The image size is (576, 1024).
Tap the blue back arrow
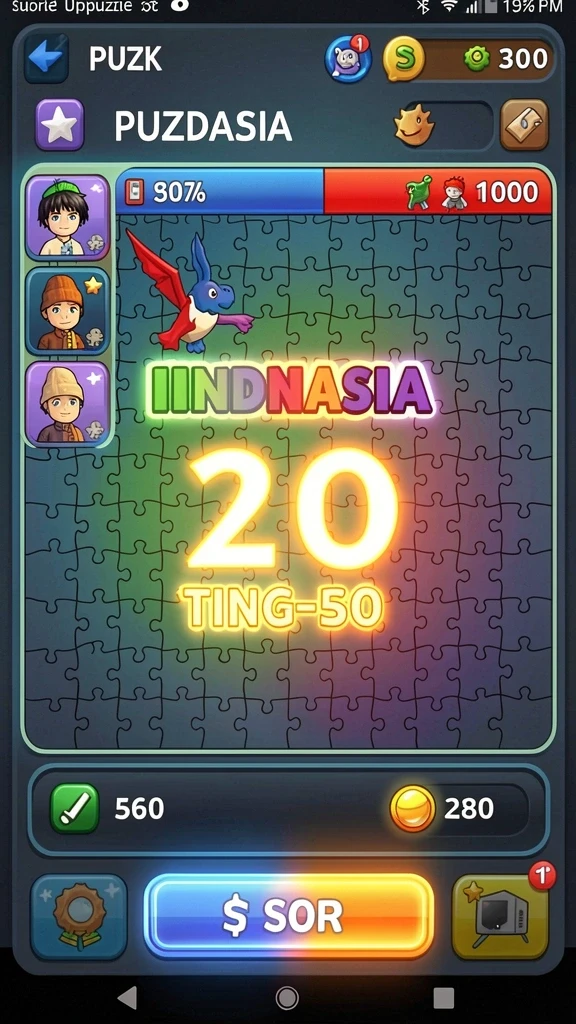pos(46,59)
